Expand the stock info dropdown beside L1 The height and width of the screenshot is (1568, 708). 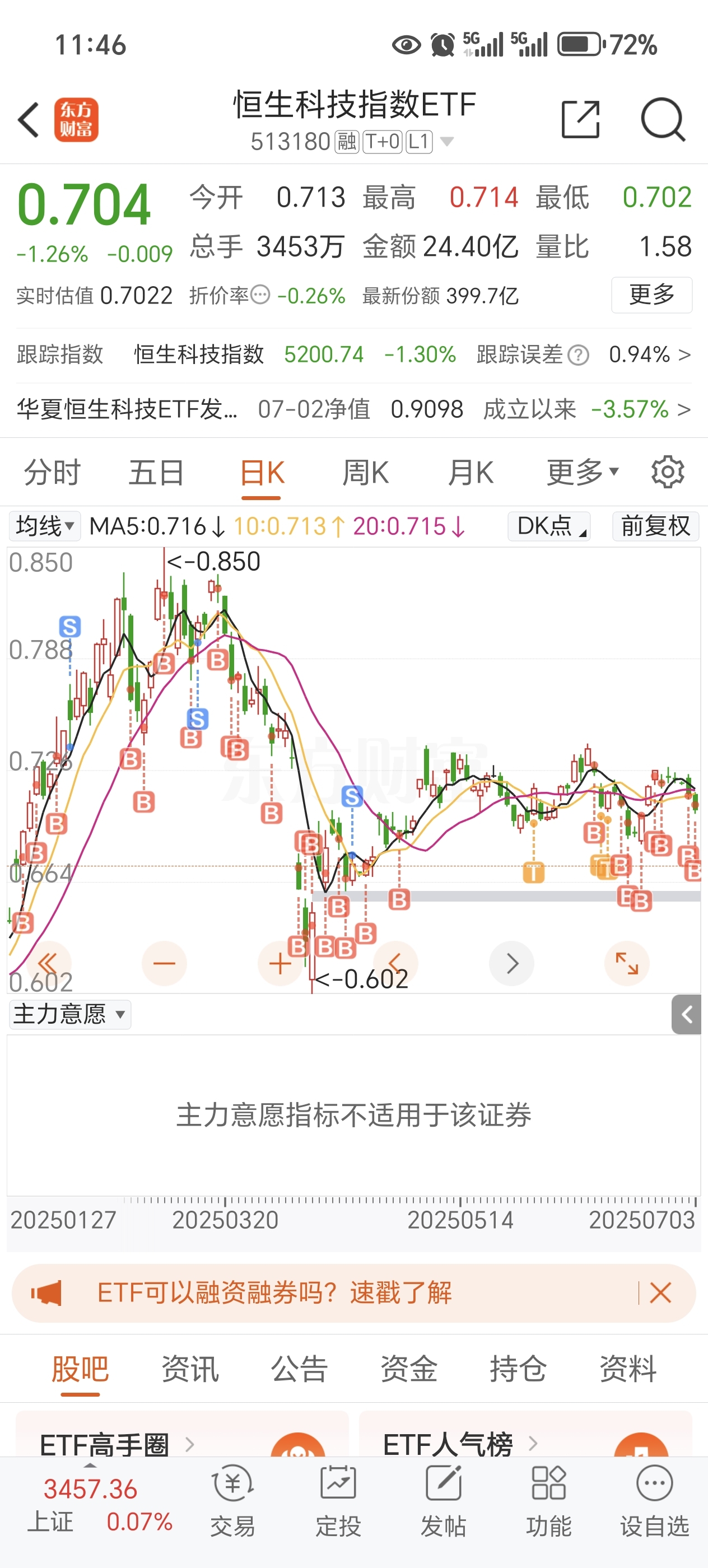tap(448, 141)
